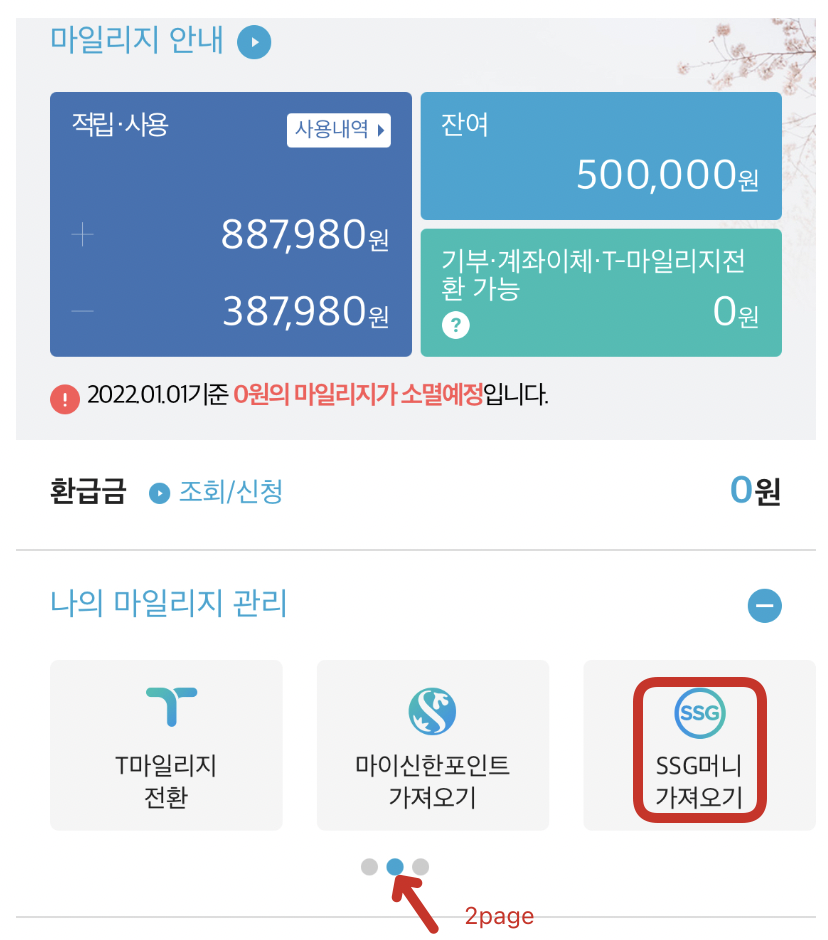Screen dimensions: 828x940
Task: Click the plus sign in the 적립·사용 card
Action: click(80, 237)
